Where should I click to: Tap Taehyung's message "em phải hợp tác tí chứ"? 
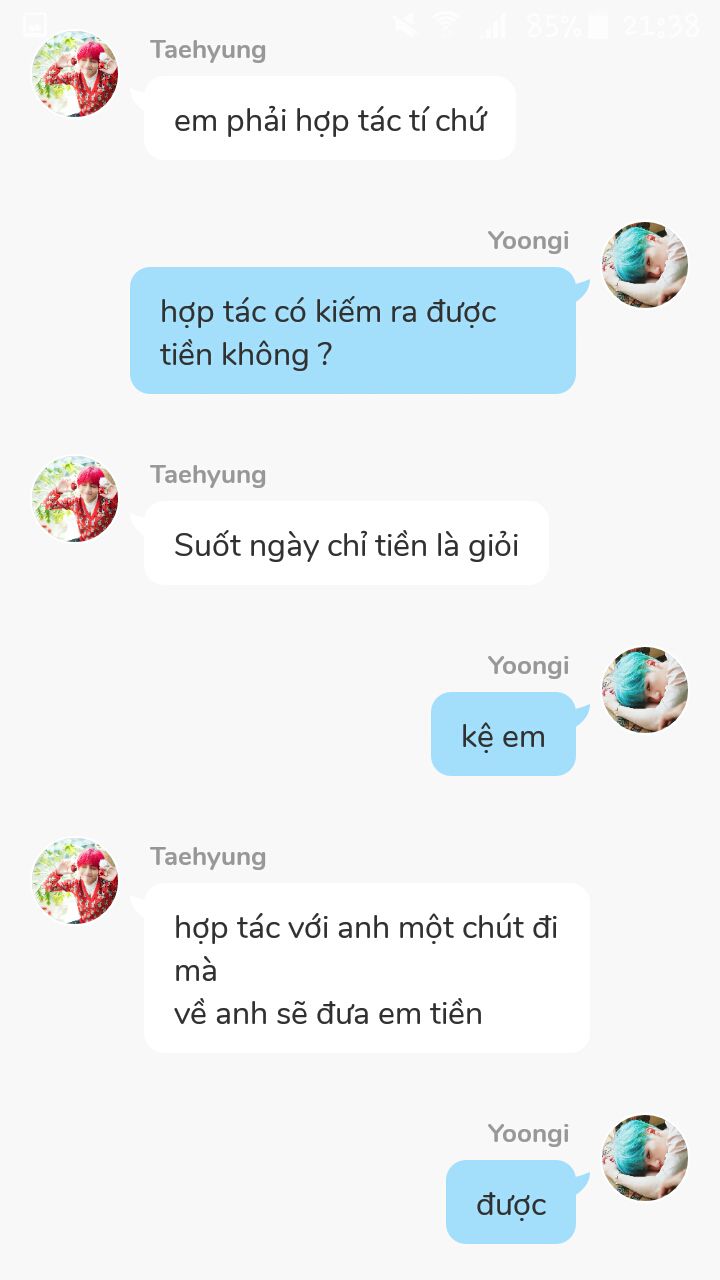(330, 118)
